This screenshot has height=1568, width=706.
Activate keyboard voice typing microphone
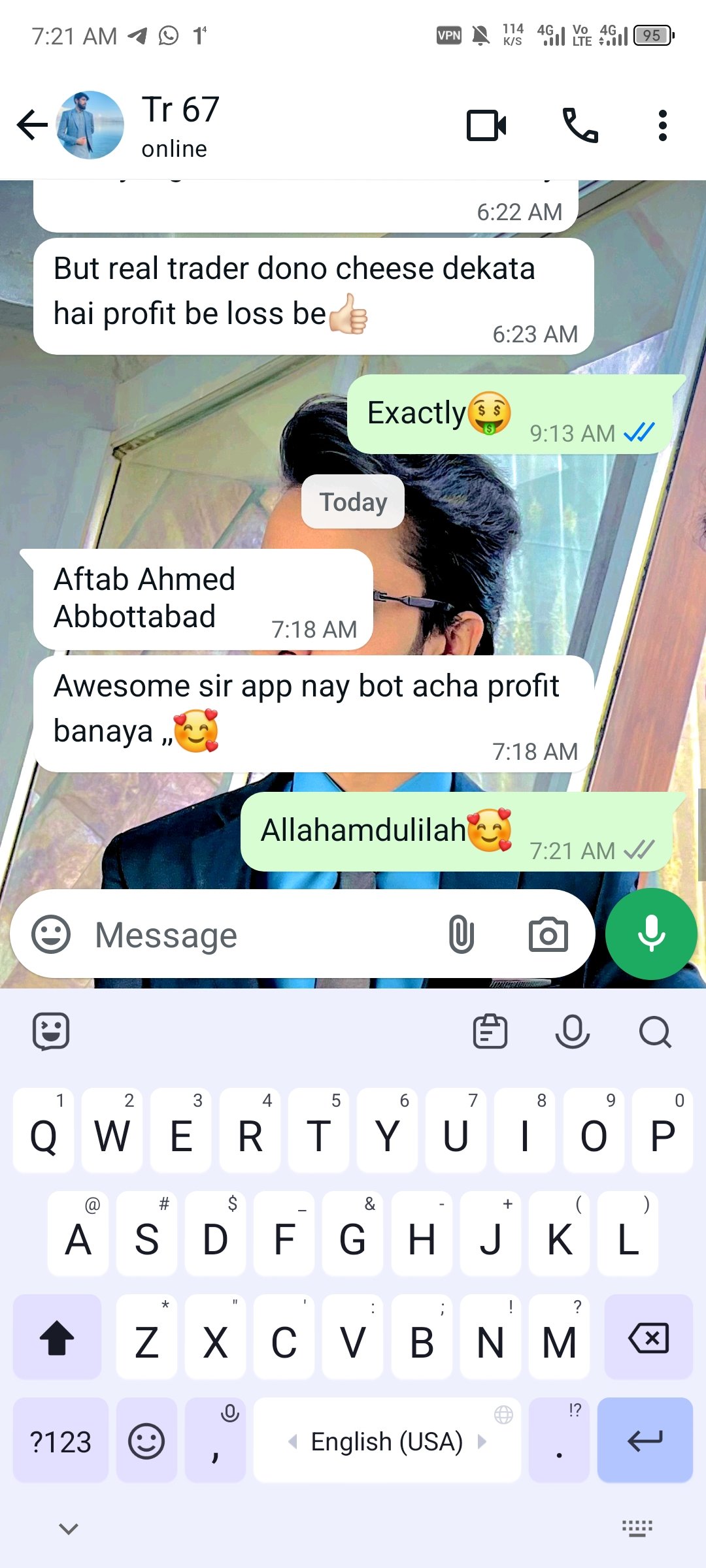coord(573,1032)
